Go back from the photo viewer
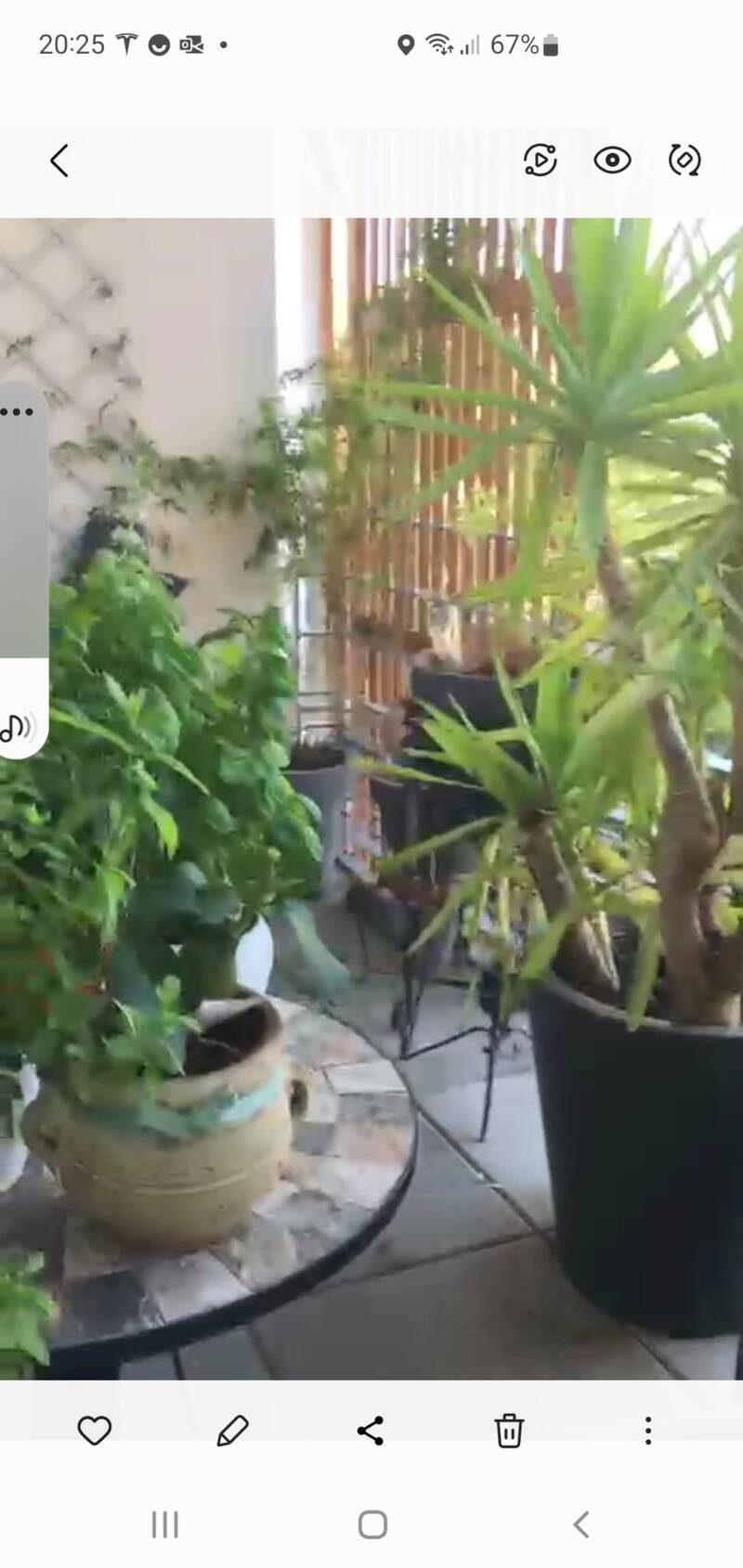Screen dimensions: 743x1568 [59, 161]
